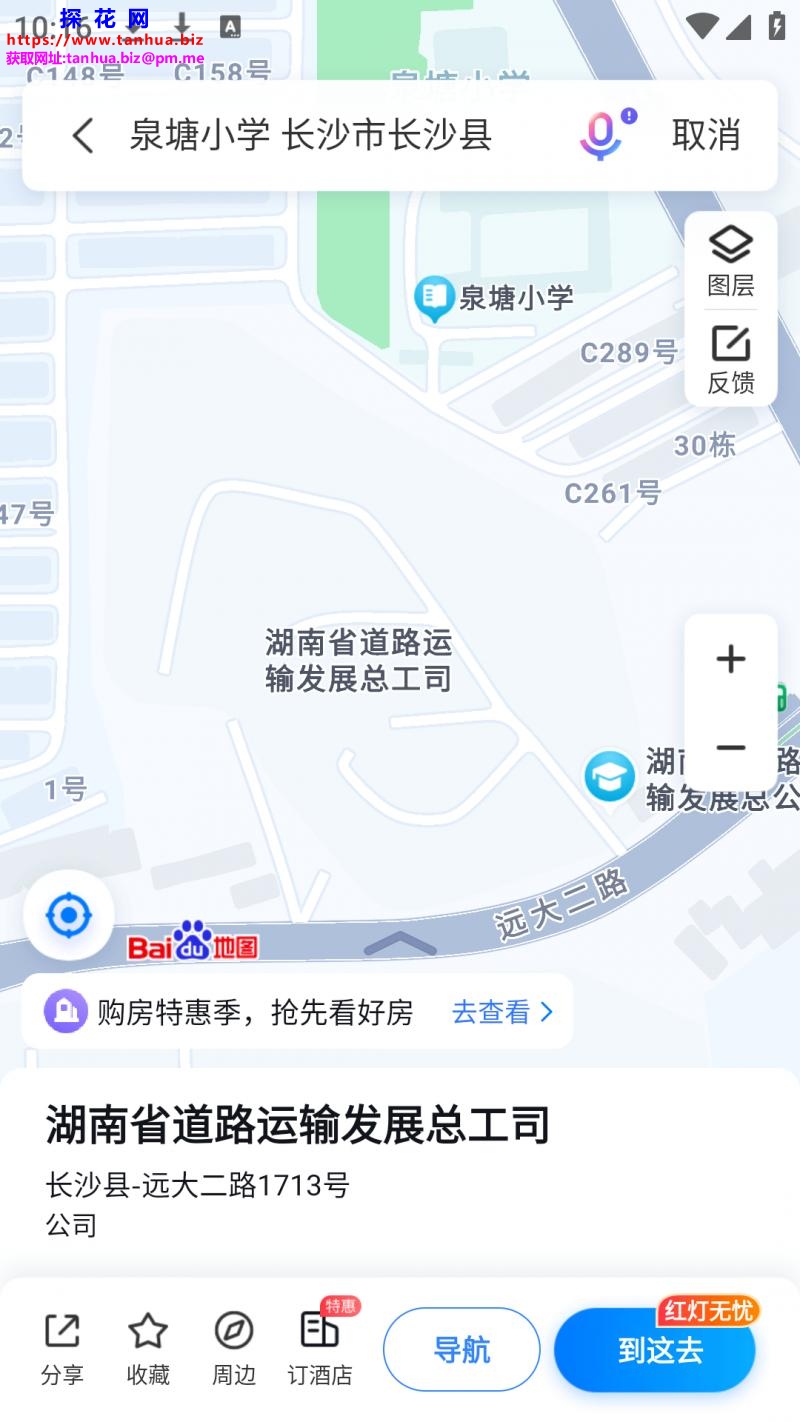Open 订酒店 hotel booking
This screenshot has width=800, height=1422.
[x=320, y=1349]
